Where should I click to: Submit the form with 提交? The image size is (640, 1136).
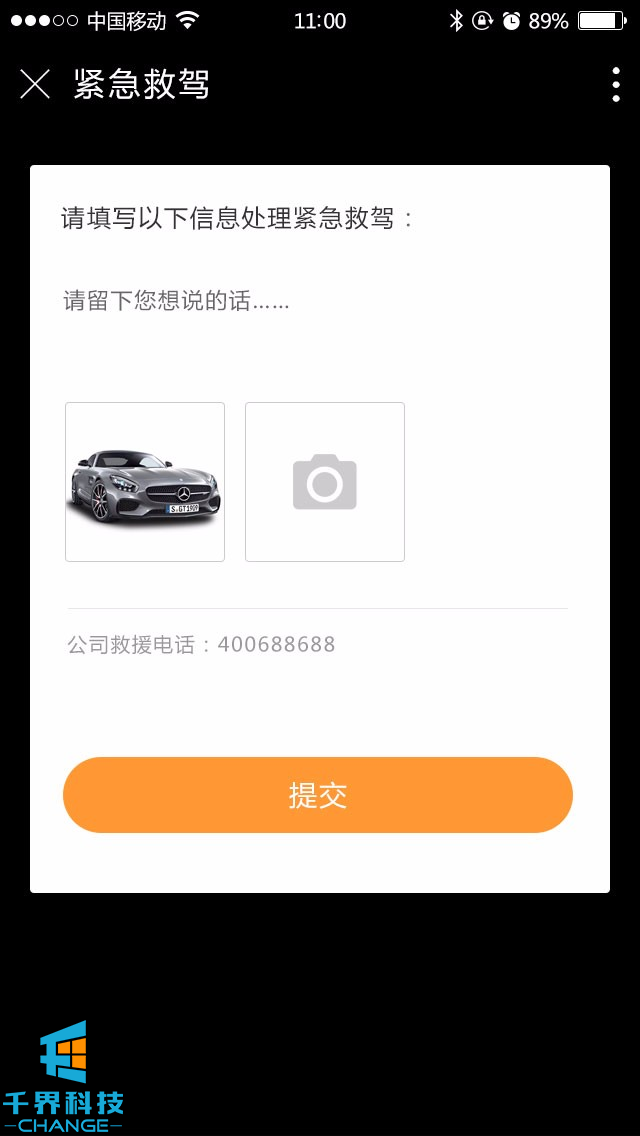tap(318, 795)
